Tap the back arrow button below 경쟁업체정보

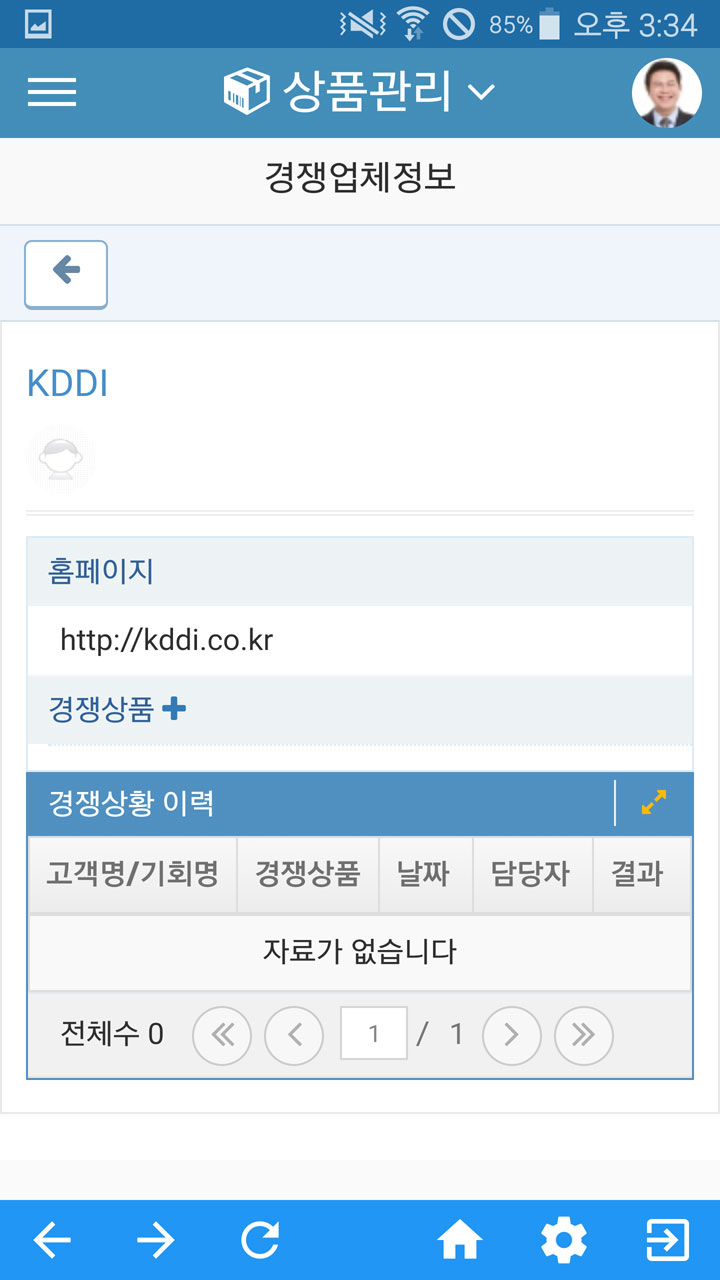tap(66, 274)
